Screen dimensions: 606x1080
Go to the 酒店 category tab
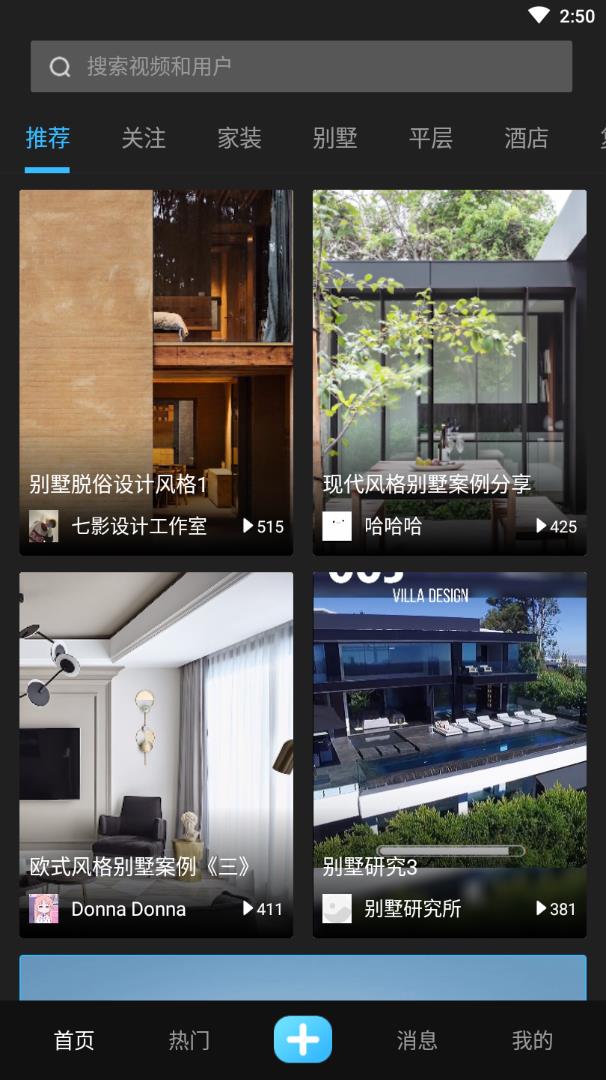[x=526, y=138]
